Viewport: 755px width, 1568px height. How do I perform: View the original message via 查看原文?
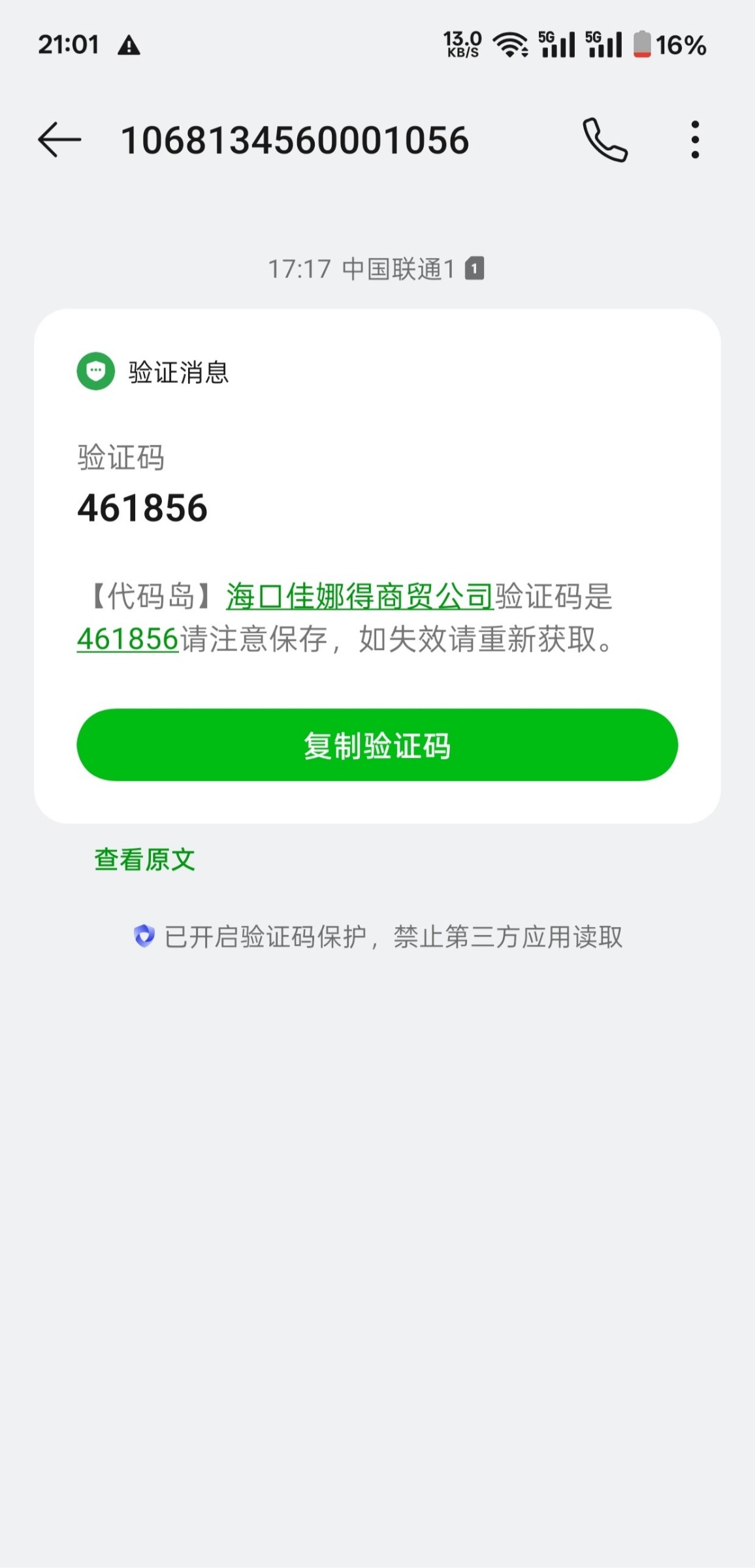145,860
